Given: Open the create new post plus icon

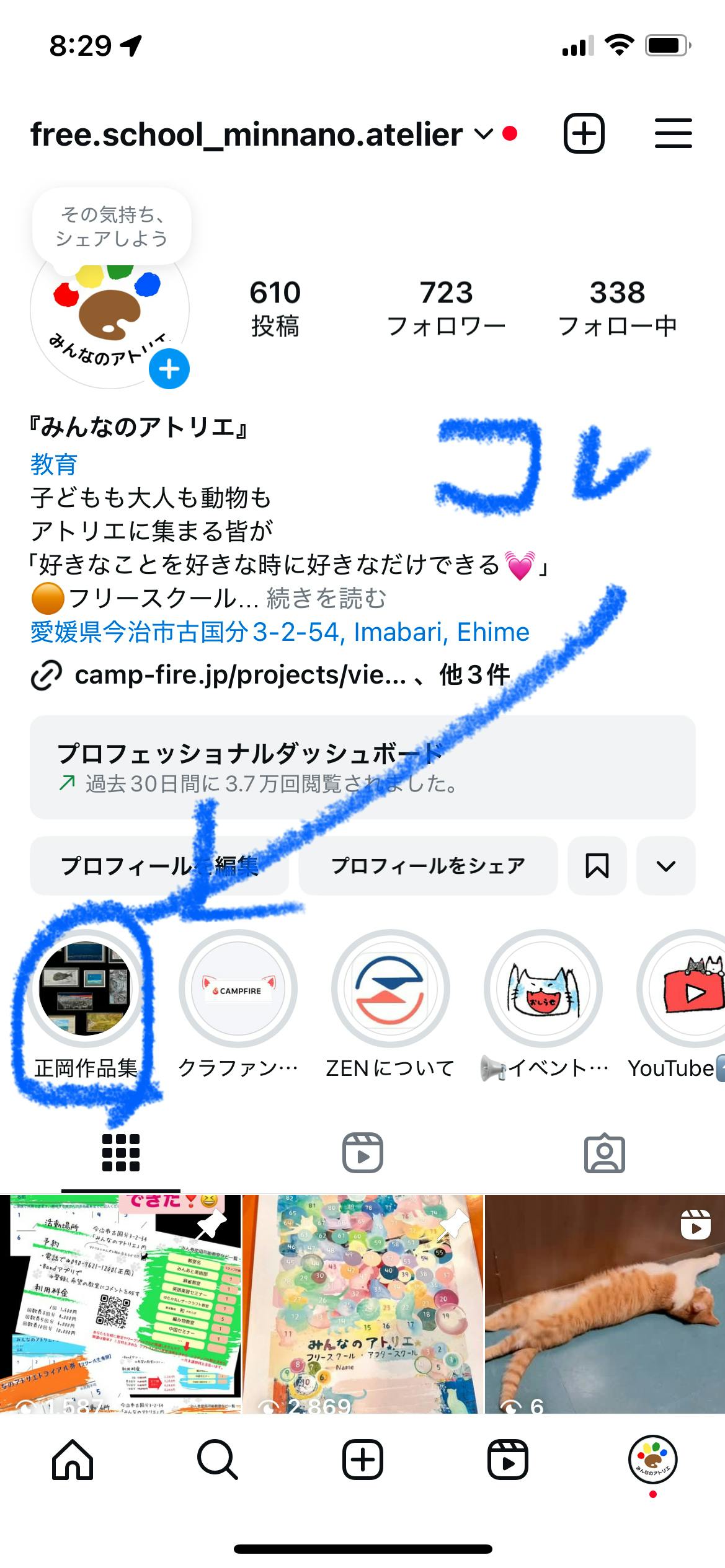Looking at the screenshot, I should tap(584, 133).
